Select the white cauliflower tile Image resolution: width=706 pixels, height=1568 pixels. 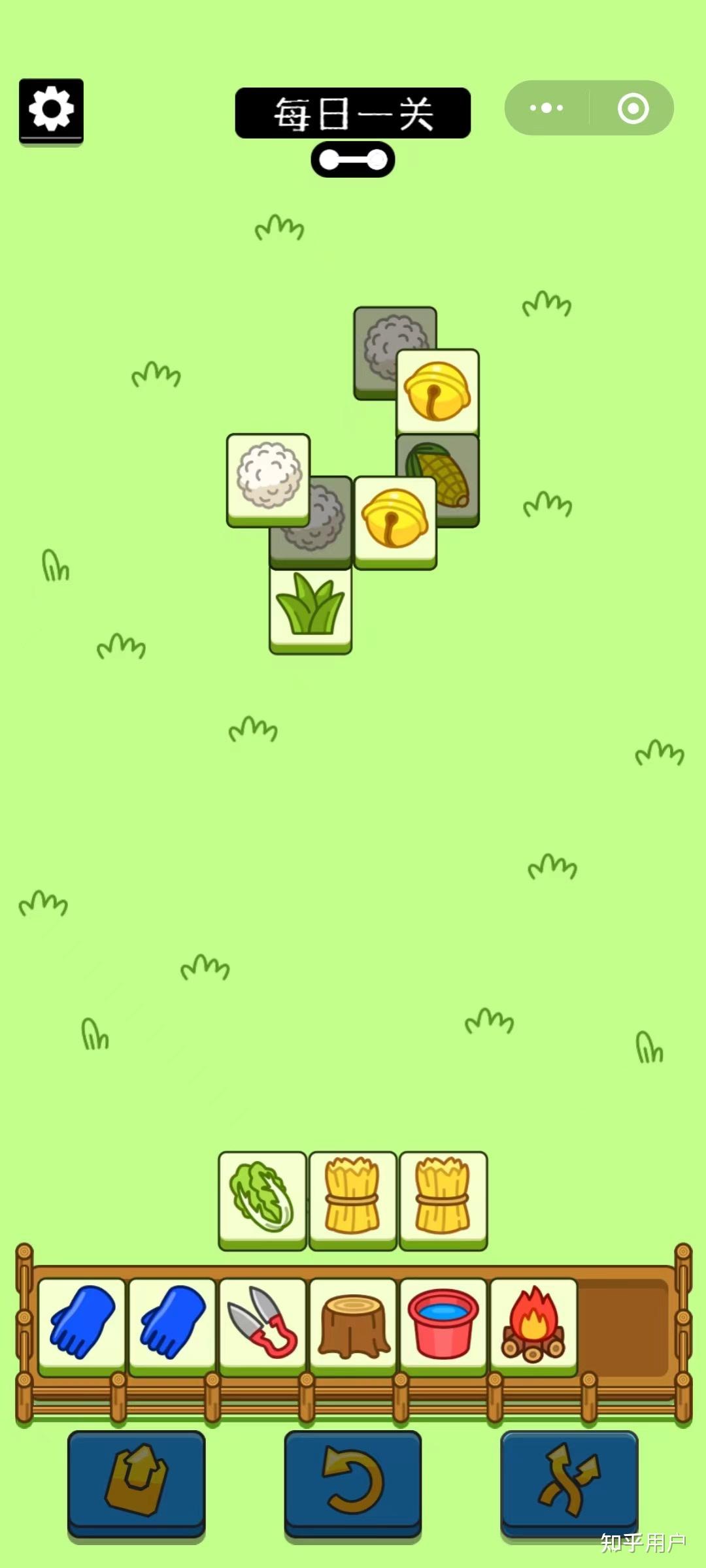[x=268, y=476]
